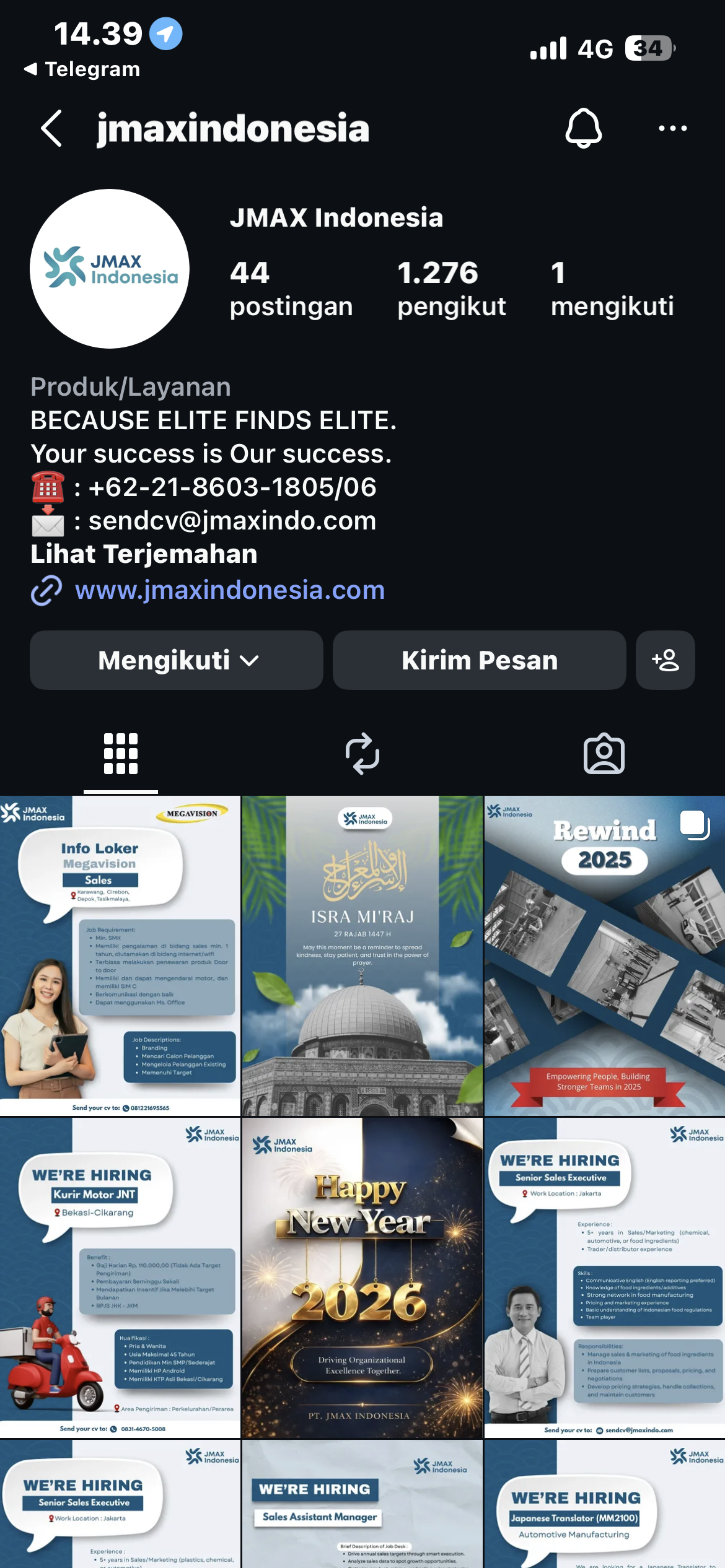This screenshot has height=1568, width=725.
Task: Switch to the reposts tab
Action: [362, 754]
